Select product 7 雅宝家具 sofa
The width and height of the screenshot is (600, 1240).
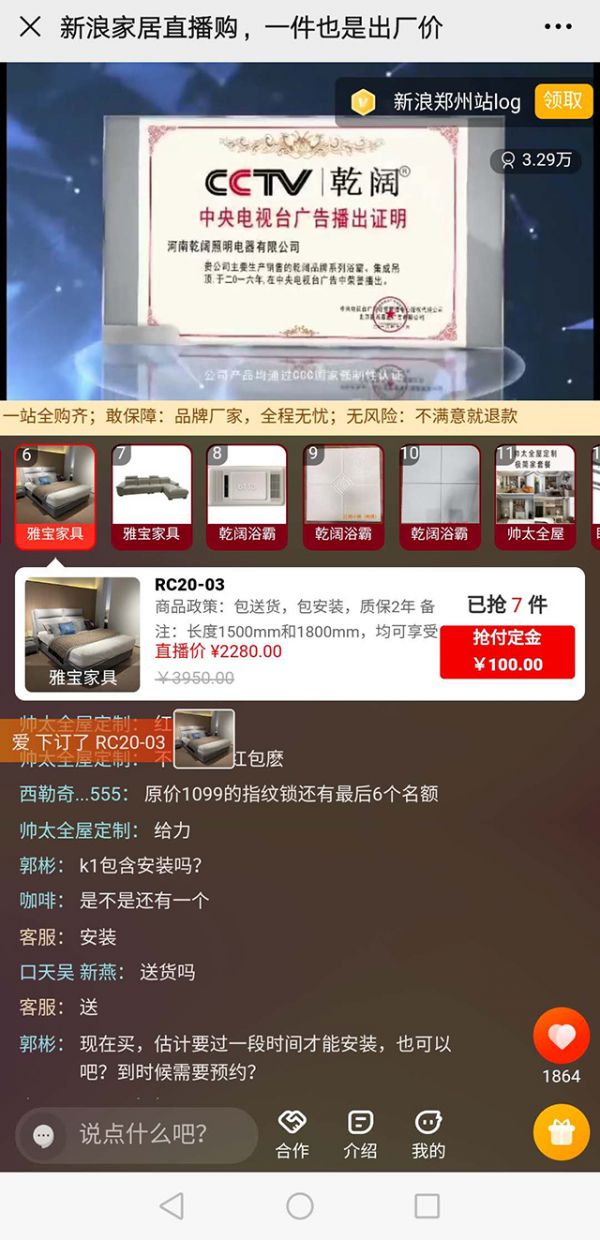pos(151,496)
